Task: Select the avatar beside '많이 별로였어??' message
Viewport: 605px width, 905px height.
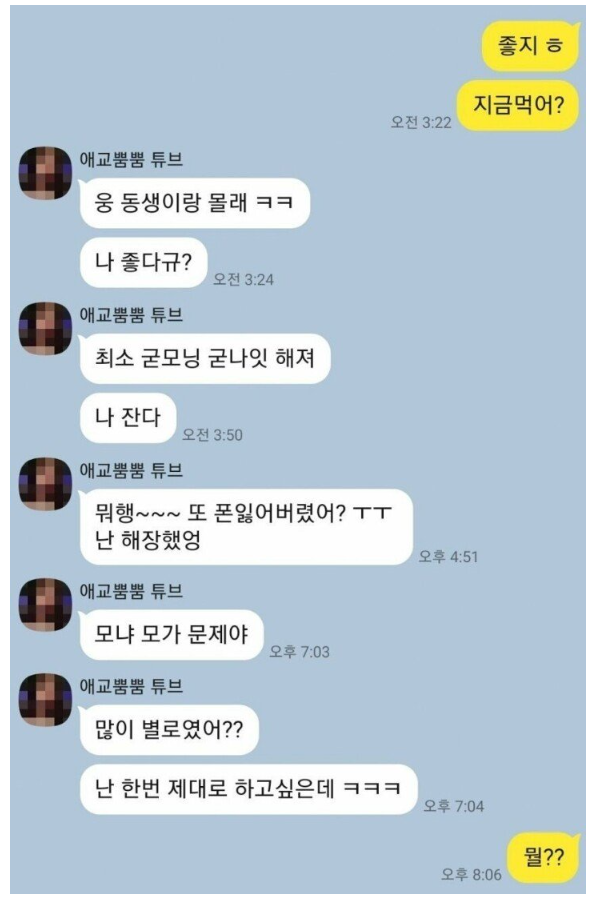Action: click(45, 700)
